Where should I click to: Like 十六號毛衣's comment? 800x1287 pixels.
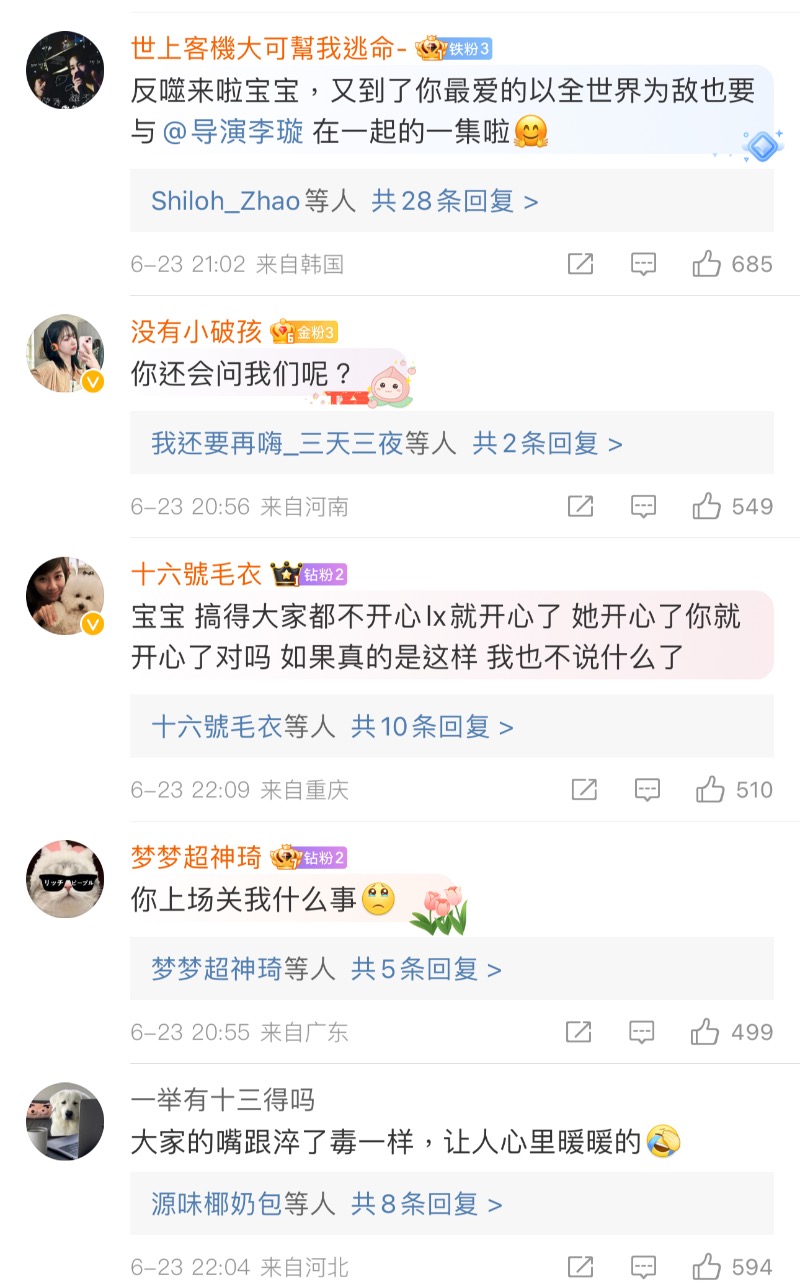click(x=710, y=790)
